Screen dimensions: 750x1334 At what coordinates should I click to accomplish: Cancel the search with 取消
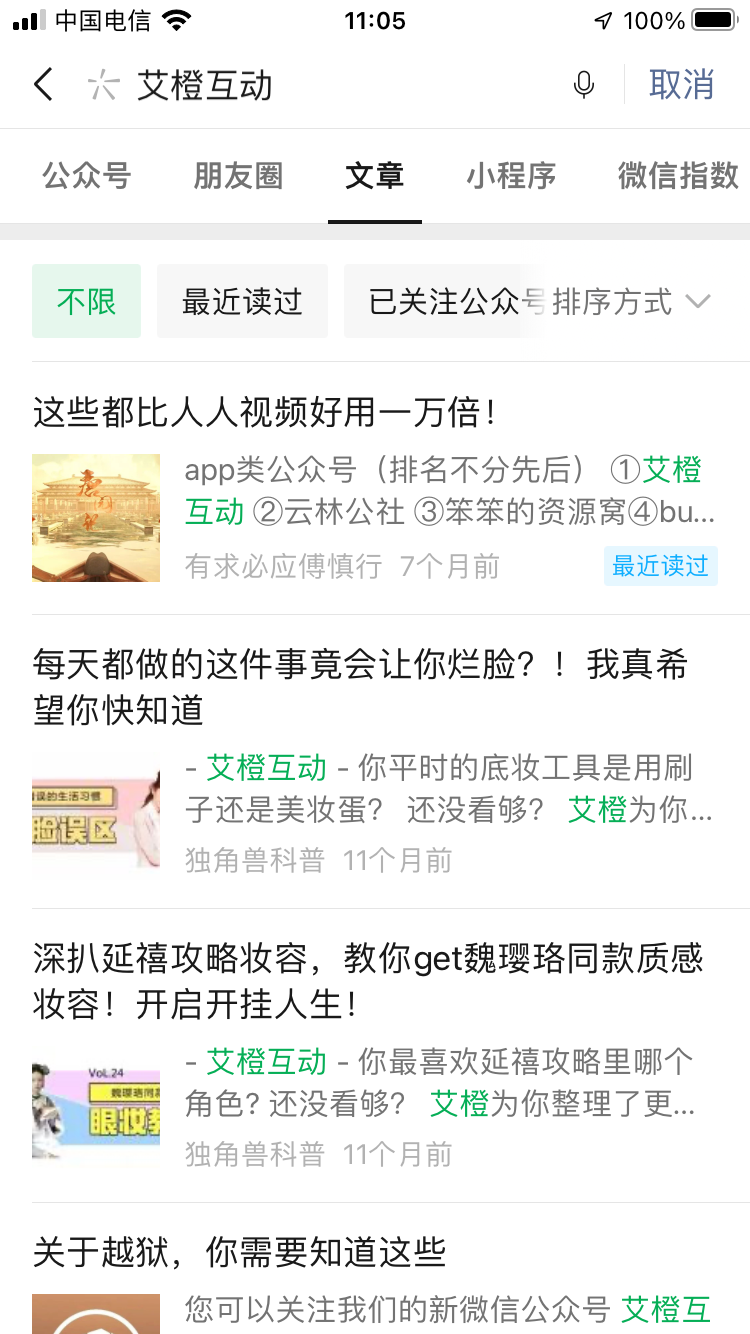681,86
